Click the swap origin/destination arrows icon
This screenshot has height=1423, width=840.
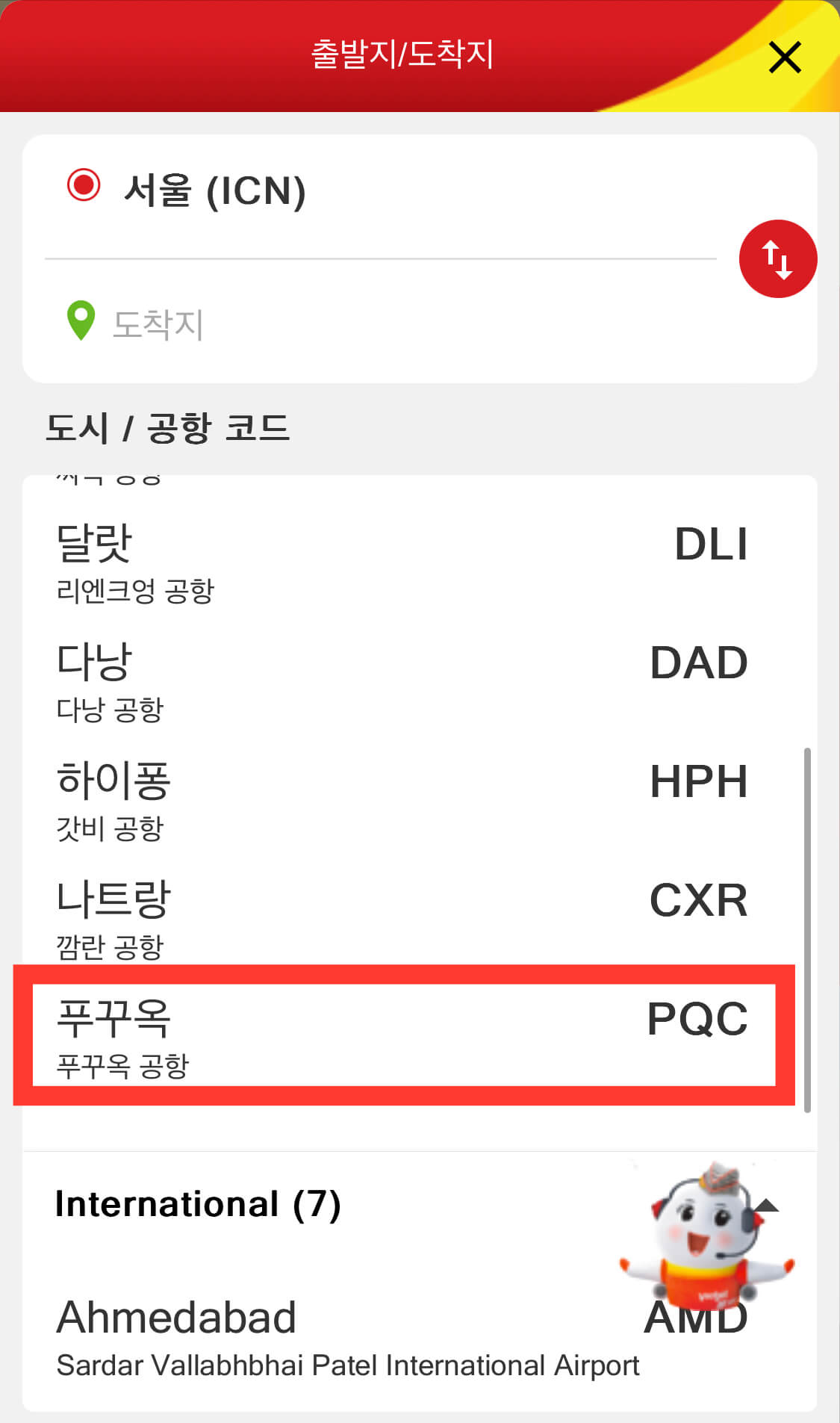(x=778, y=258)
